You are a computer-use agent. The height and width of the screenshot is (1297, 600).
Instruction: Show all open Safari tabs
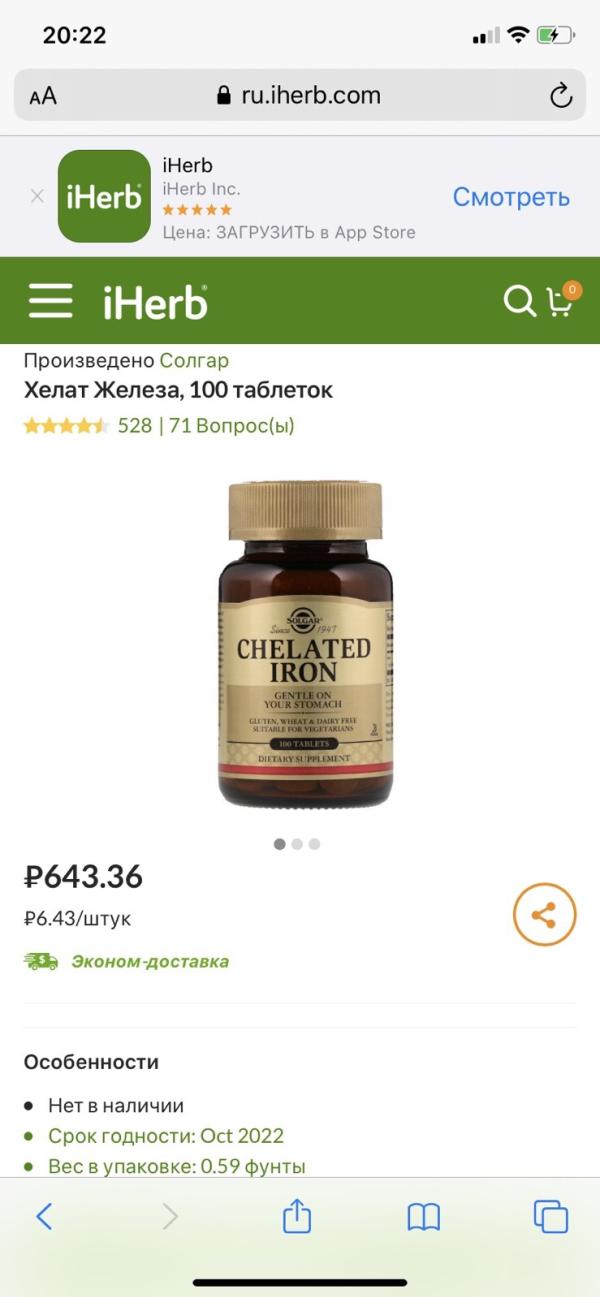[x=551, y=1216]
